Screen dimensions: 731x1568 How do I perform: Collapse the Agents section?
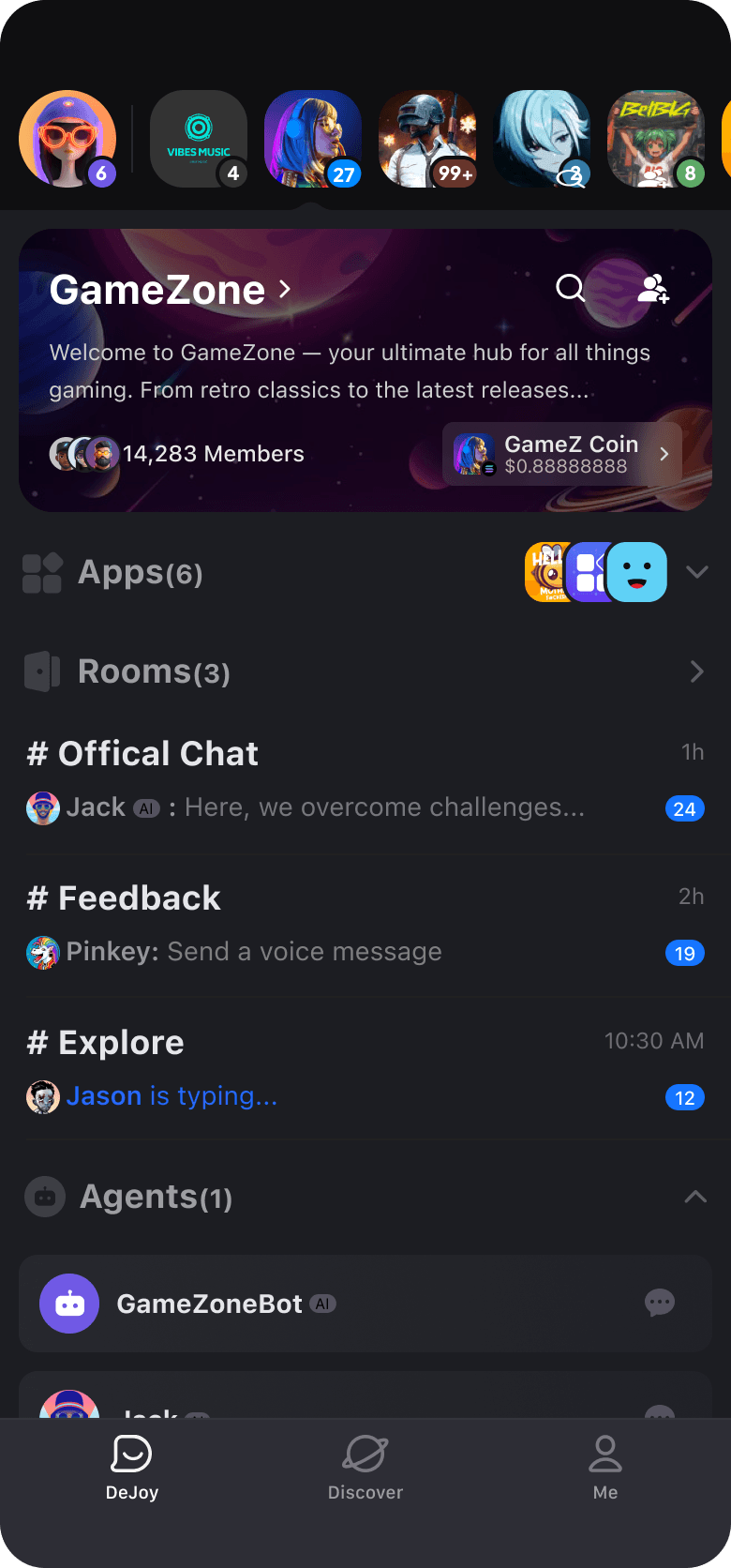(695, 1197)
